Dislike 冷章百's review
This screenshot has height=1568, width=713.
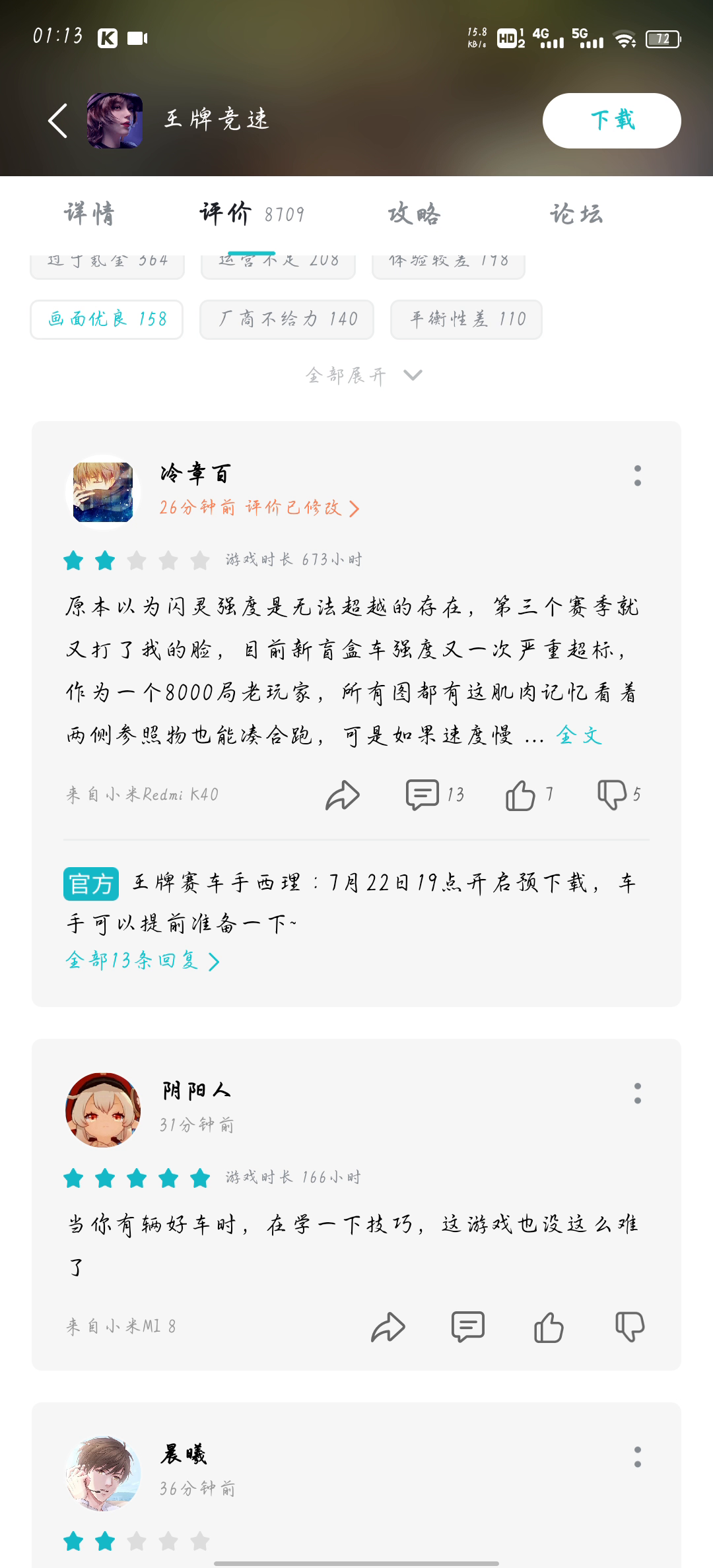(x=612, y=795)
